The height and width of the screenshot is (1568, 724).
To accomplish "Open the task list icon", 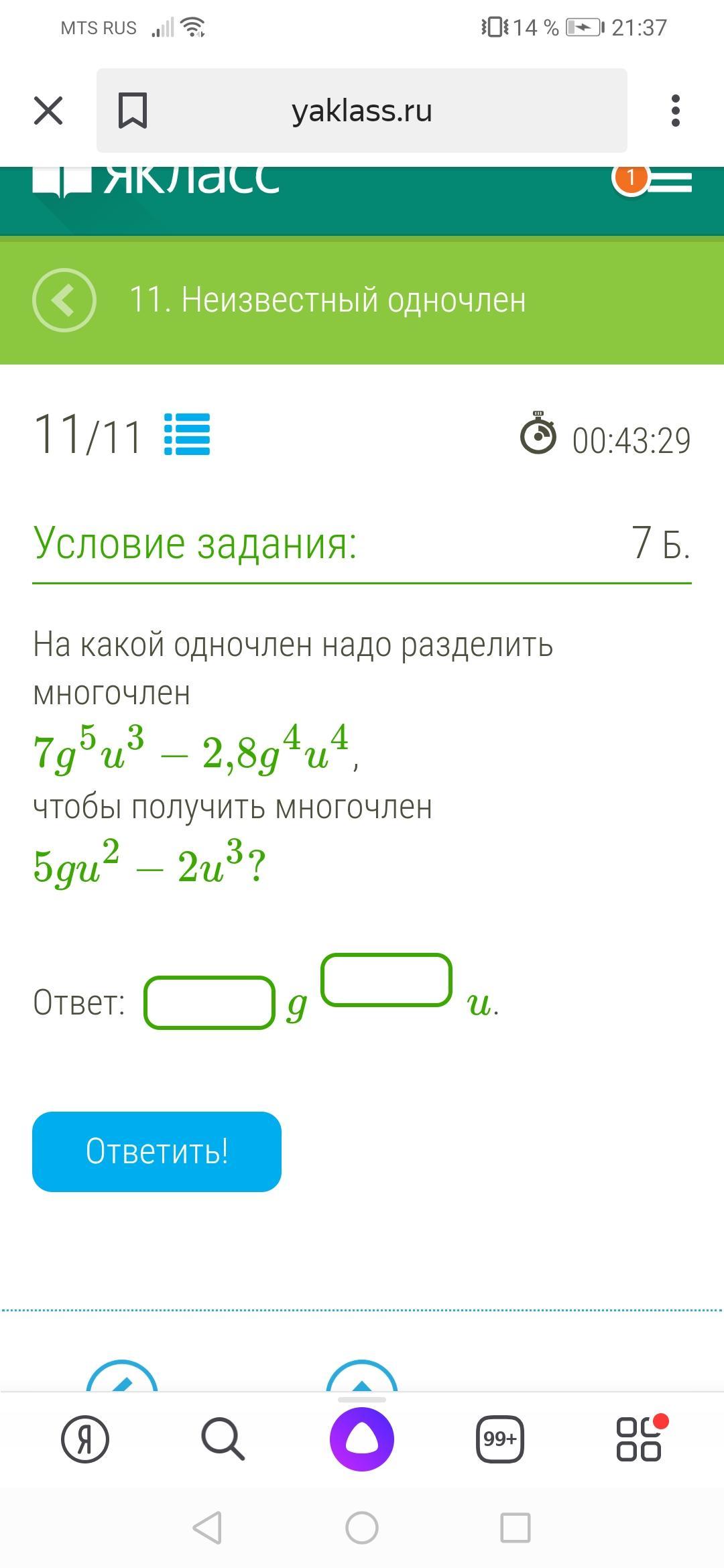I will pyautogui.click(x=187, y=434).
